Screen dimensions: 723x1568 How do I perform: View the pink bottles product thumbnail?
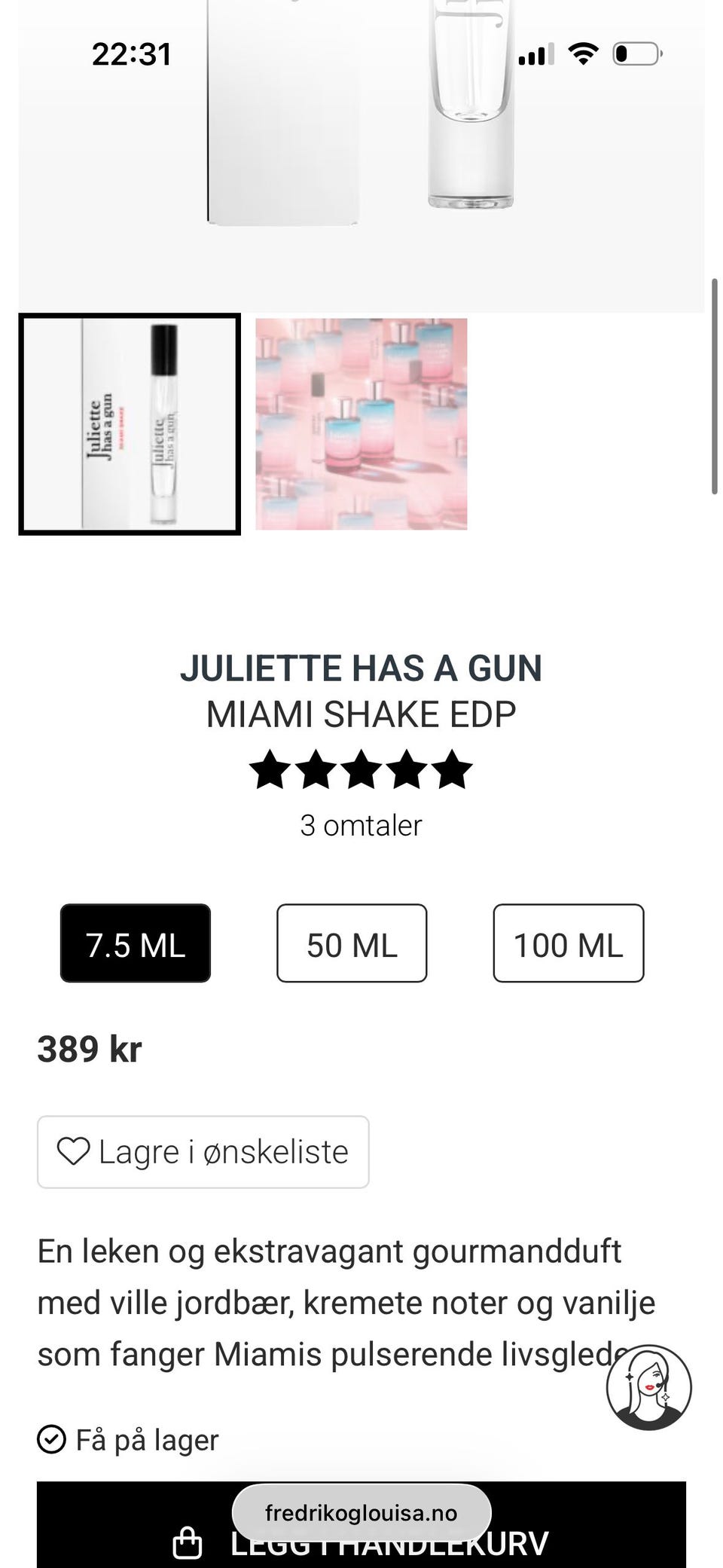pyautogui.click(x=361, y=424)
